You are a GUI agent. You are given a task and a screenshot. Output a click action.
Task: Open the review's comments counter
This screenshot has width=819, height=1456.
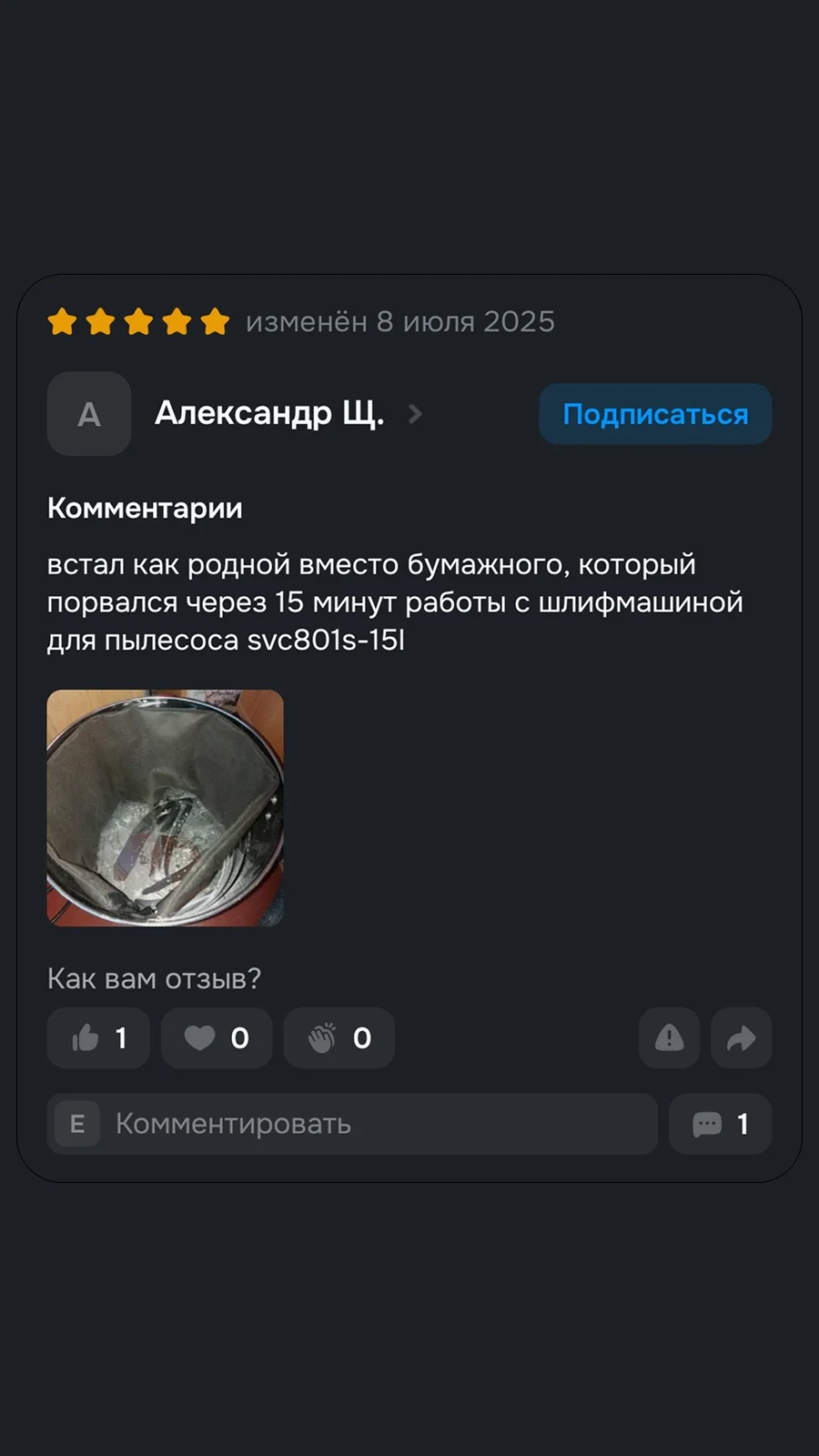tap(720, 1124)
